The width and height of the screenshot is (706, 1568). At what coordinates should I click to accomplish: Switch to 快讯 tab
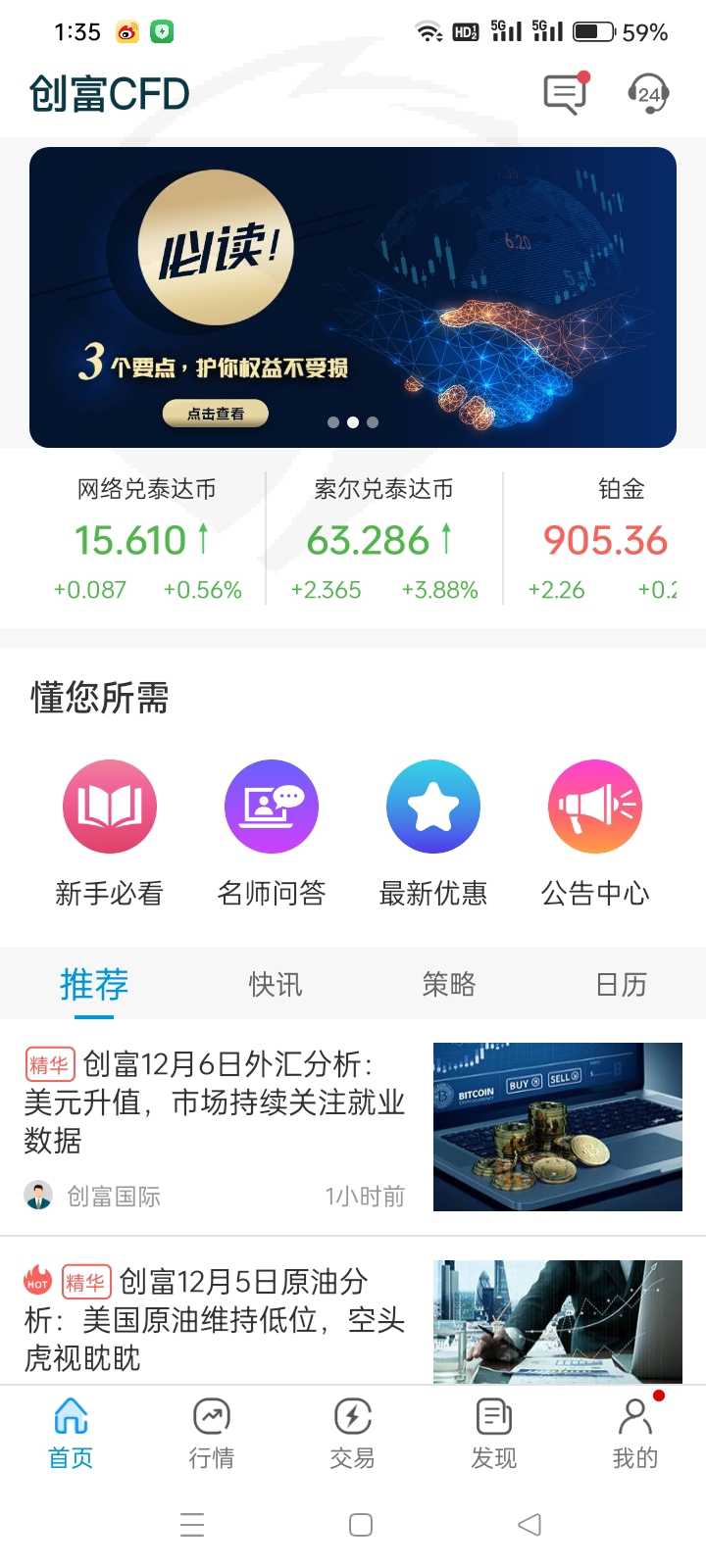click(x=276, y=984)
